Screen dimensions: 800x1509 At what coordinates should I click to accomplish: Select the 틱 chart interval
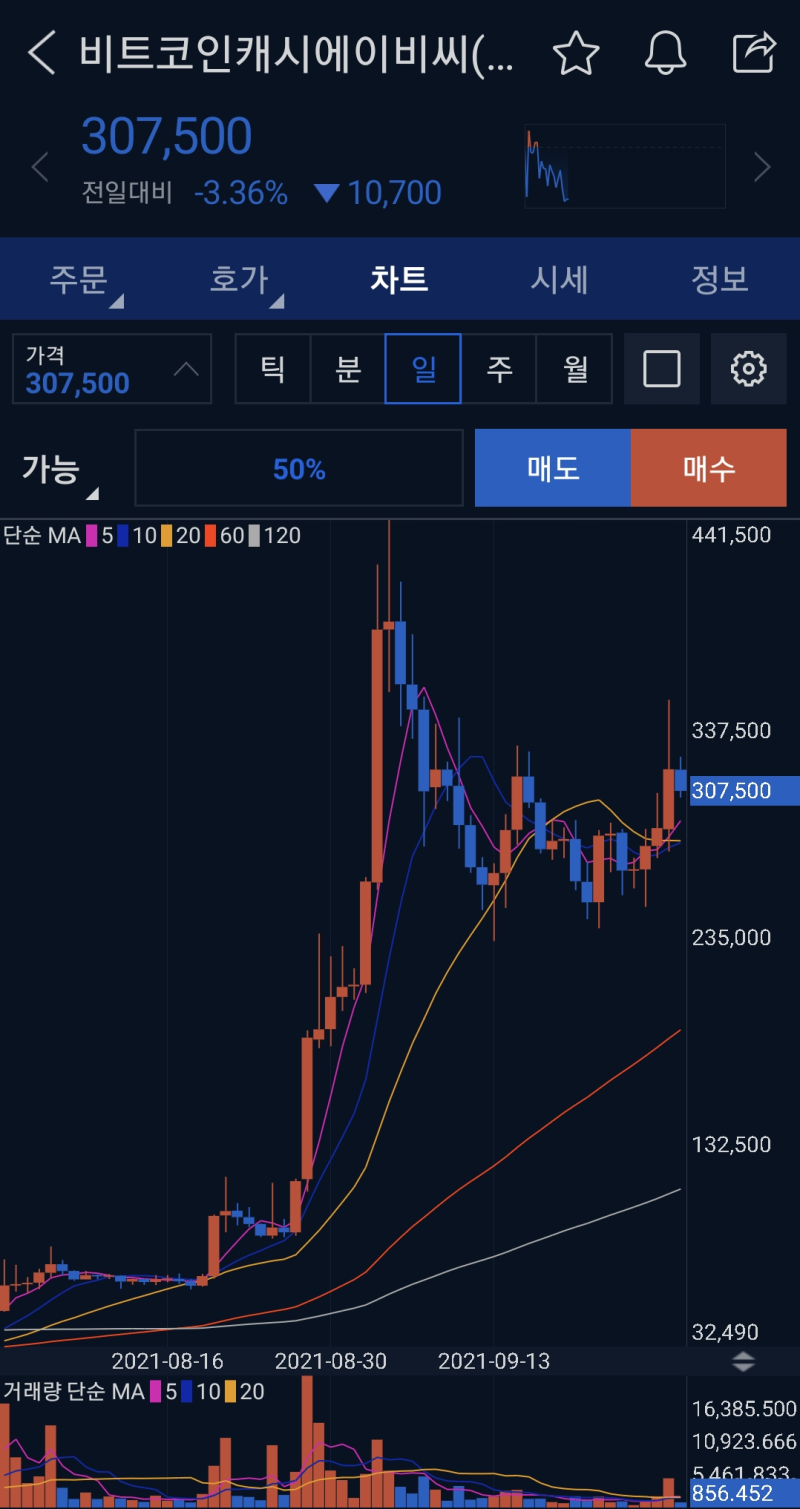pos(273,369)
